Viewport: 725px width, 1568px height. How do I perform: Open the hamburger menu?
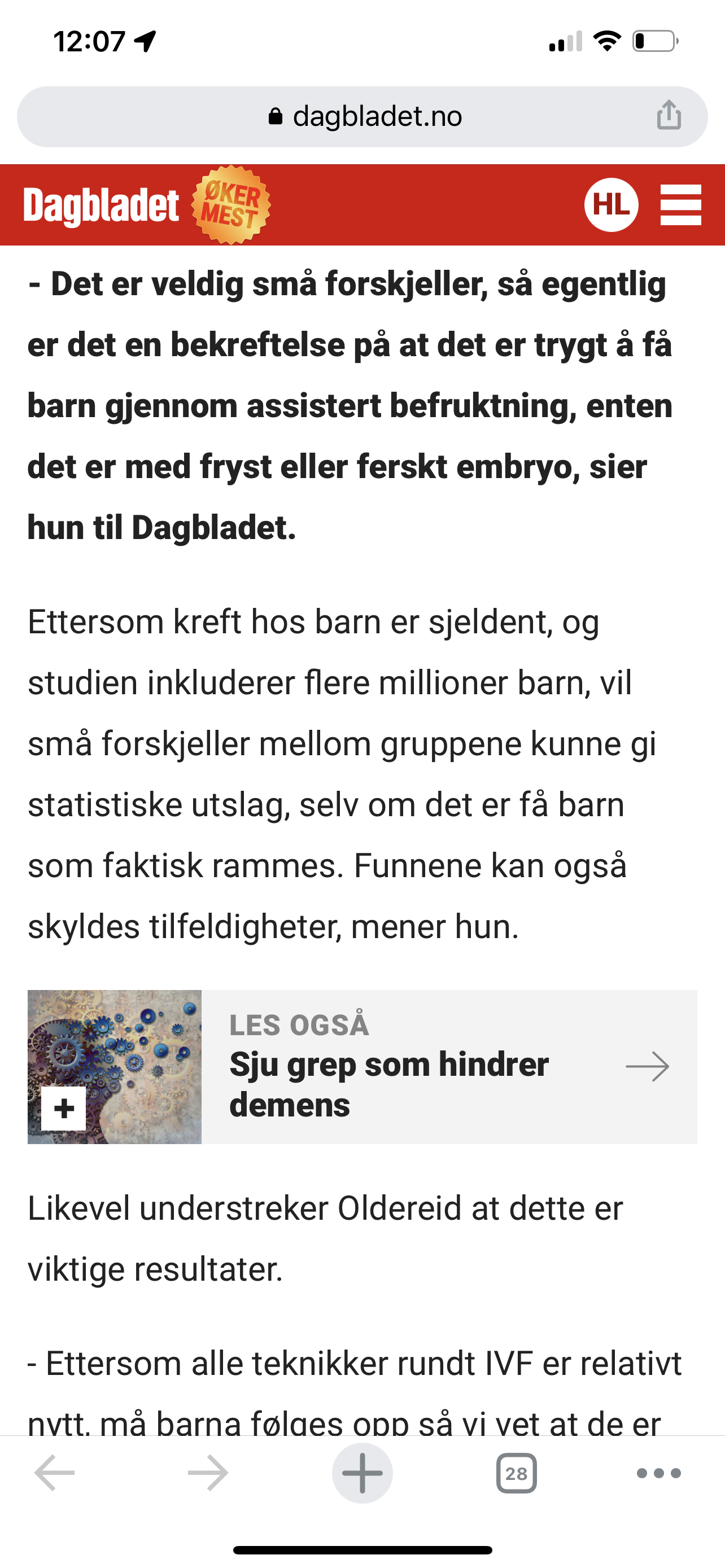tap(680, 204)
